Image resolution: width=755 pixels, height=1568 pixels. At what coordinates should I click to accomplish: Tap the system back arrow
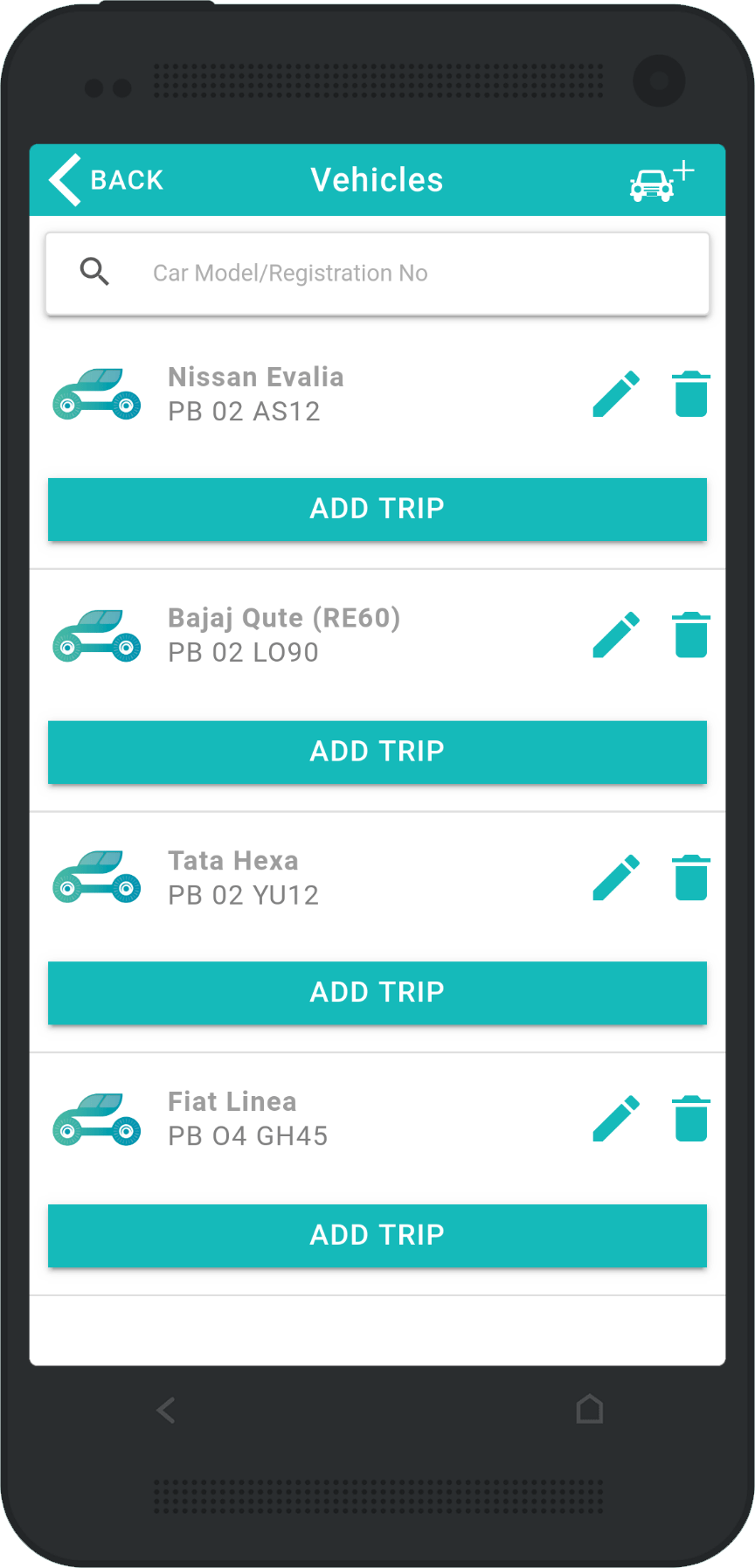(166, 1410)
